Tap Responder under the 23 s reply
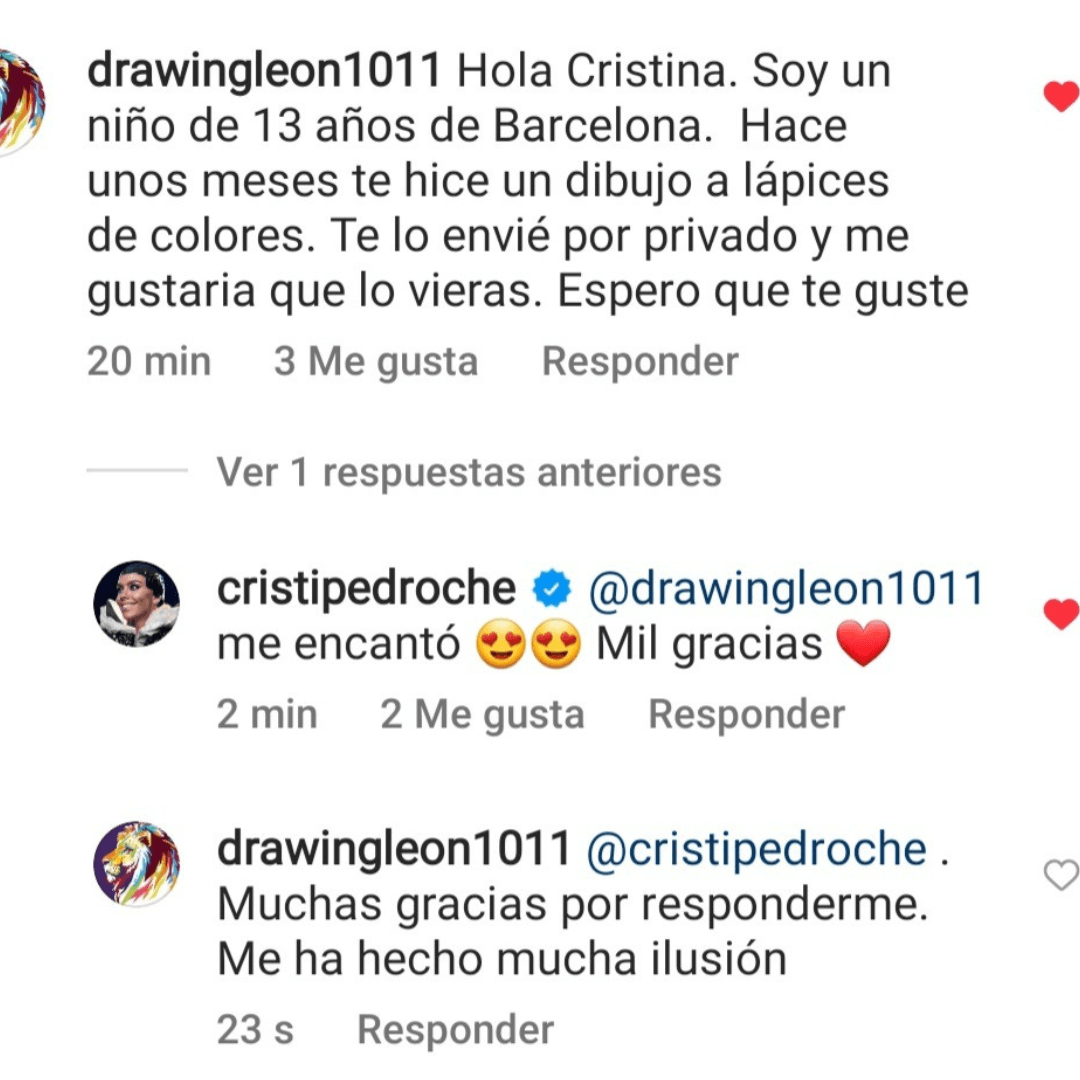 pyautogui.click(x=455, y=1030)
